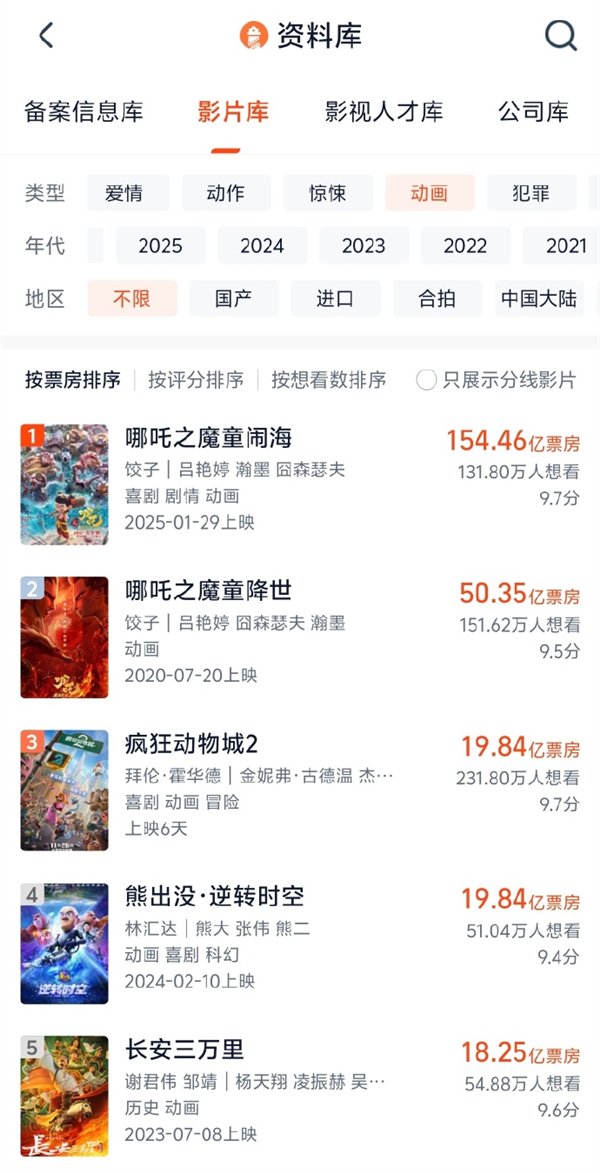The height and width of the screenshot is (1173, 600).
Task: Open search with the magnifier icon
Action: tap(561, 36)
